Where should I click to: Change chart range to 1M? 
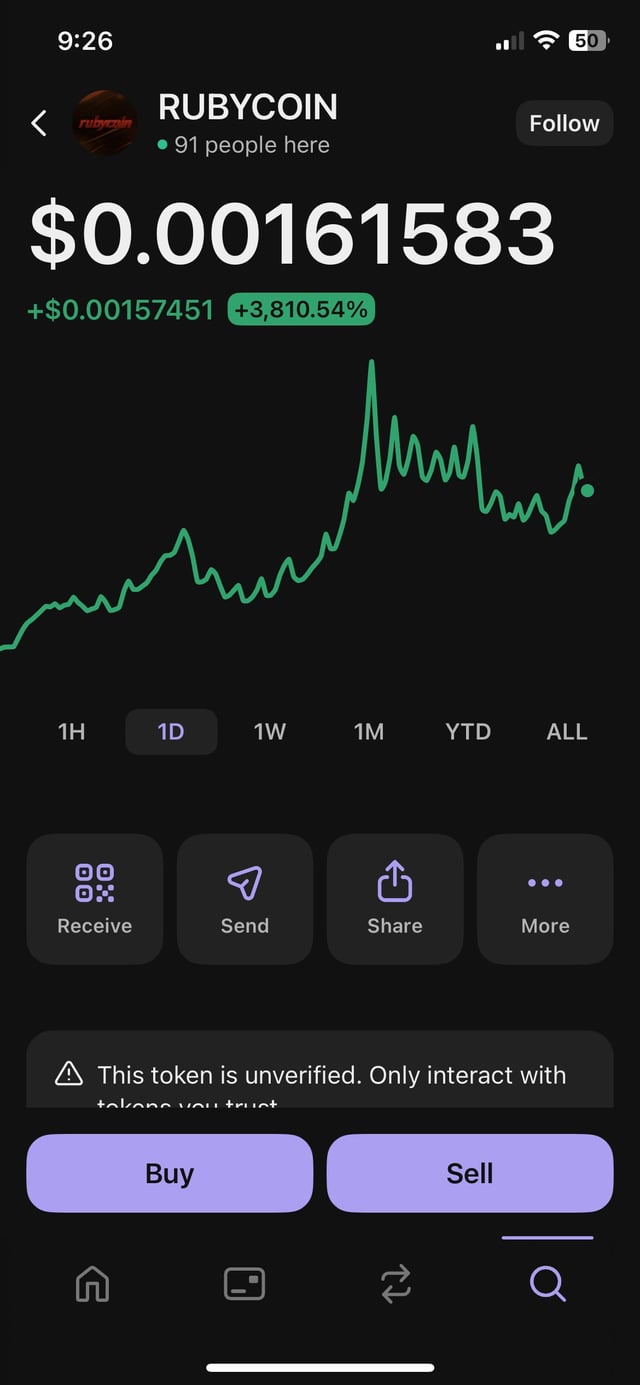click(369, 732)
